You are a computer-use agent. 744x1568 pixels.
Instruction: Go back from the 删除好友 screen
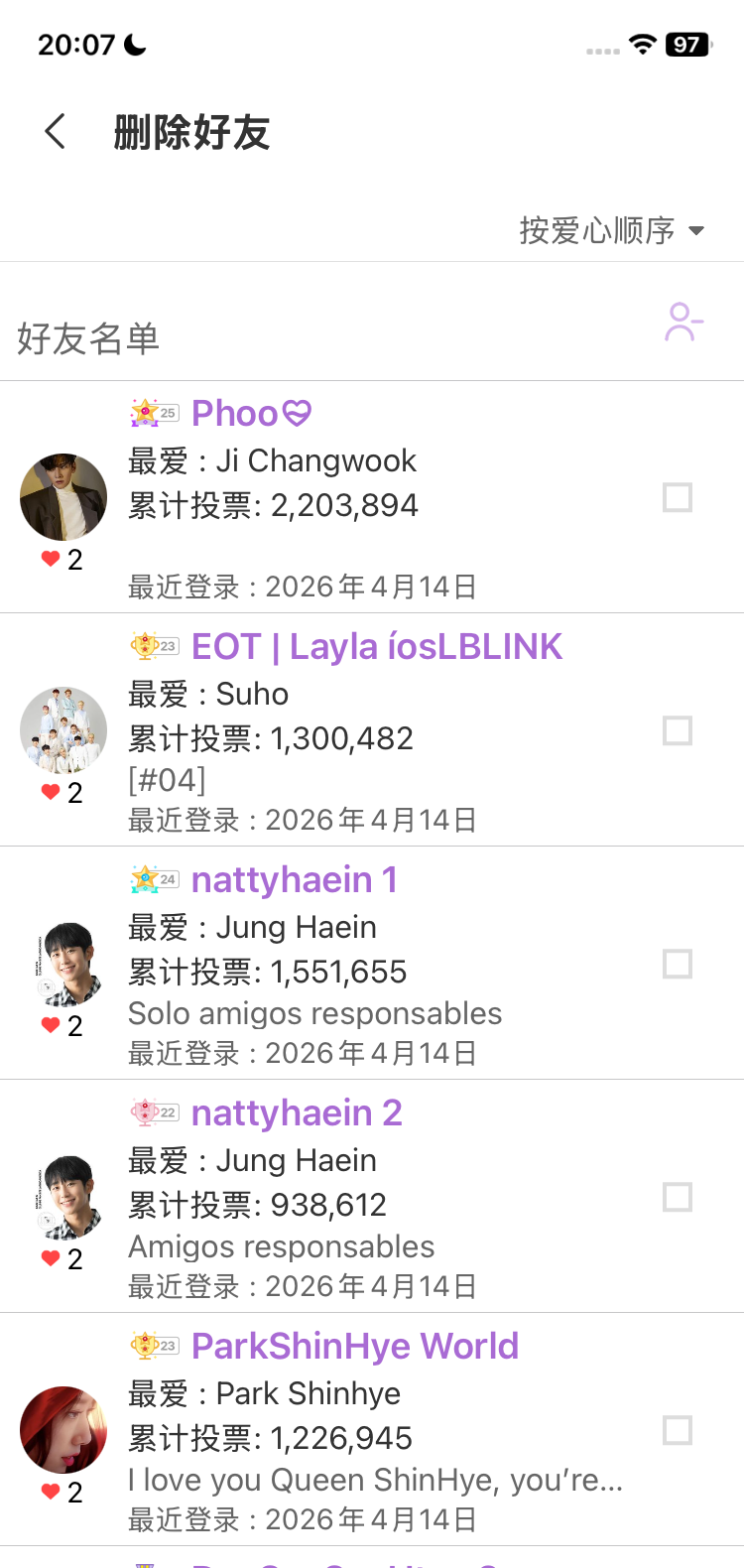[x=56, y=132]
